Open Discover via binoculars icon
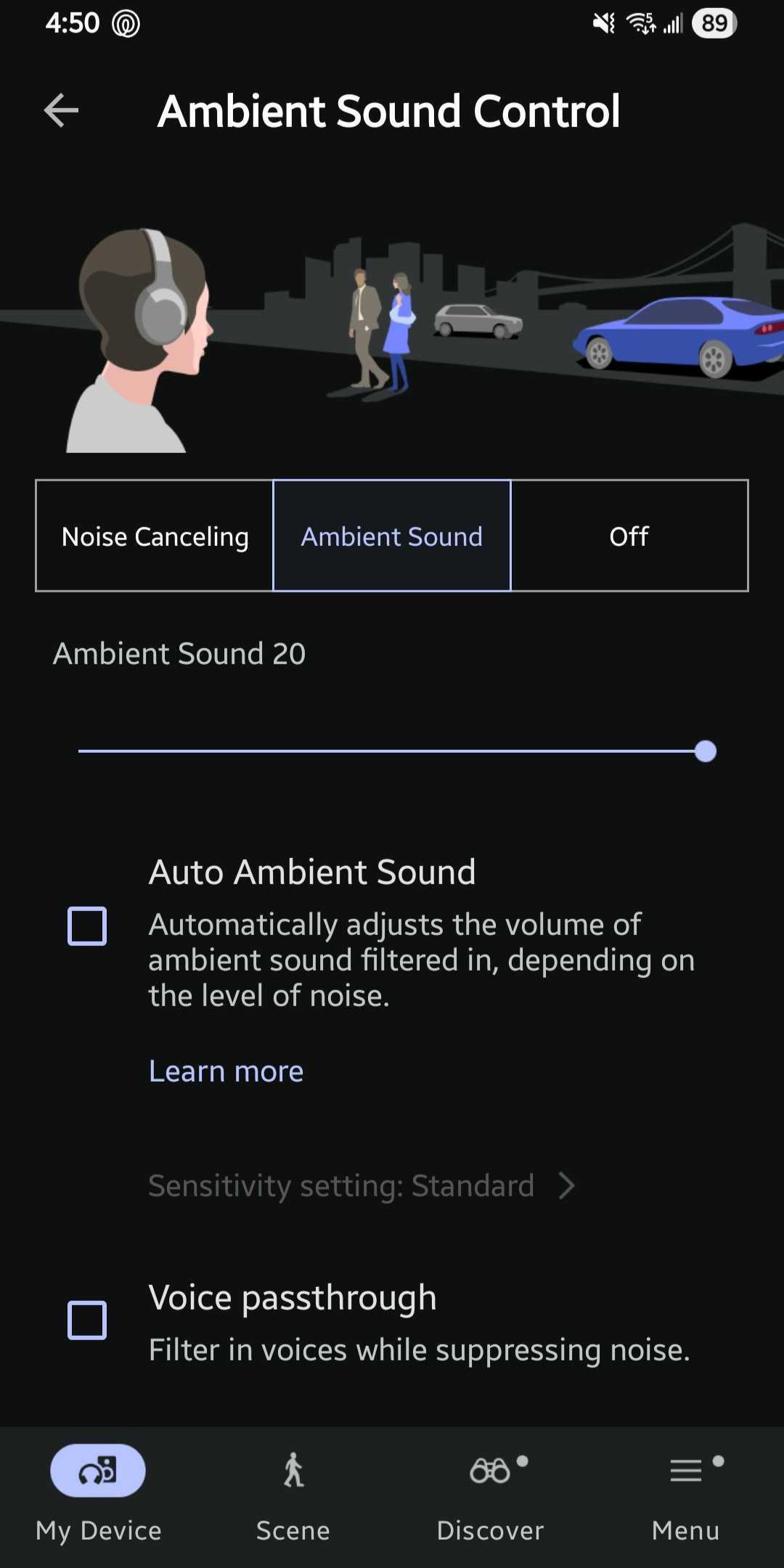This screenshot has width=784, height=1568. click(x=490, y=1471)
